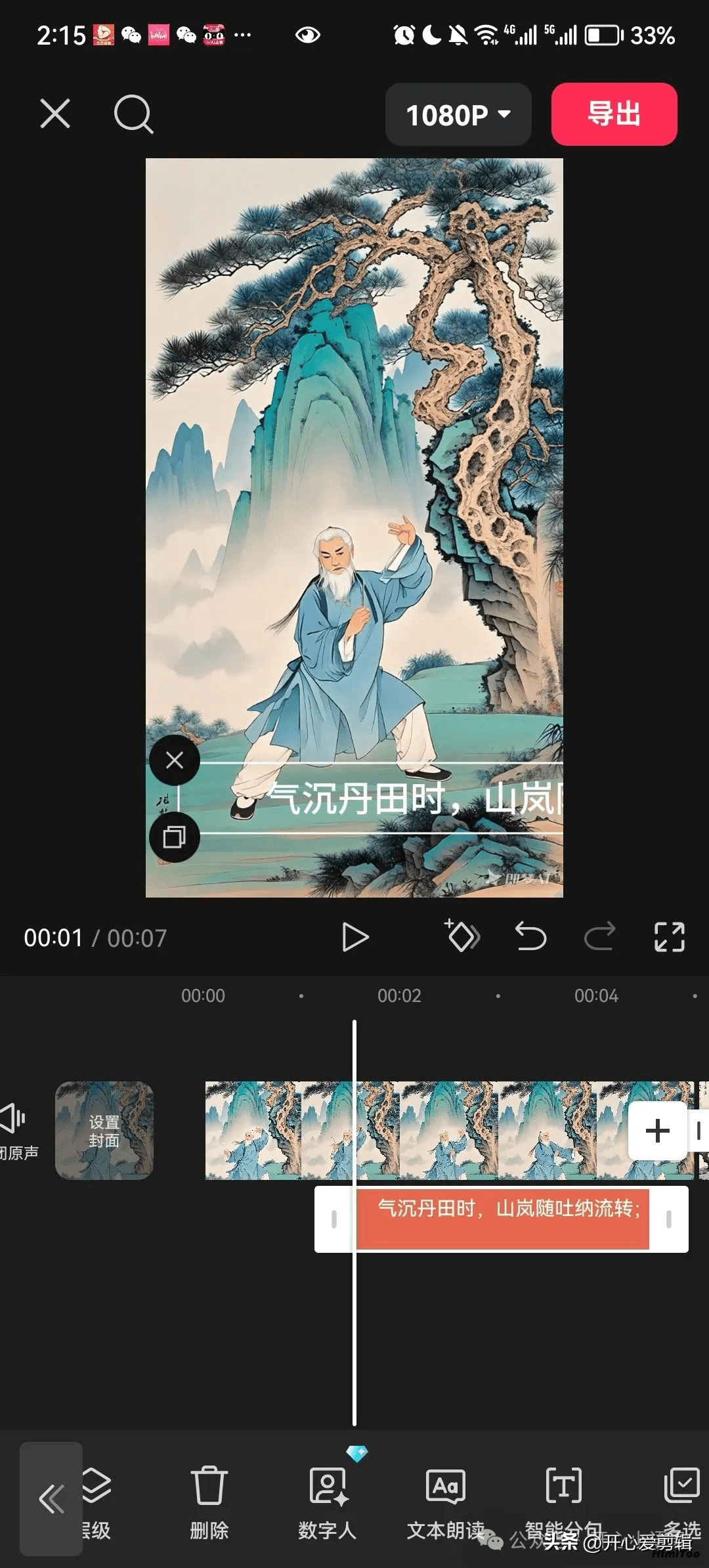The height and width of the screenshot is (1568, 709).
Task: Enter fullscreen preview
Action: (x=670, y=937)
